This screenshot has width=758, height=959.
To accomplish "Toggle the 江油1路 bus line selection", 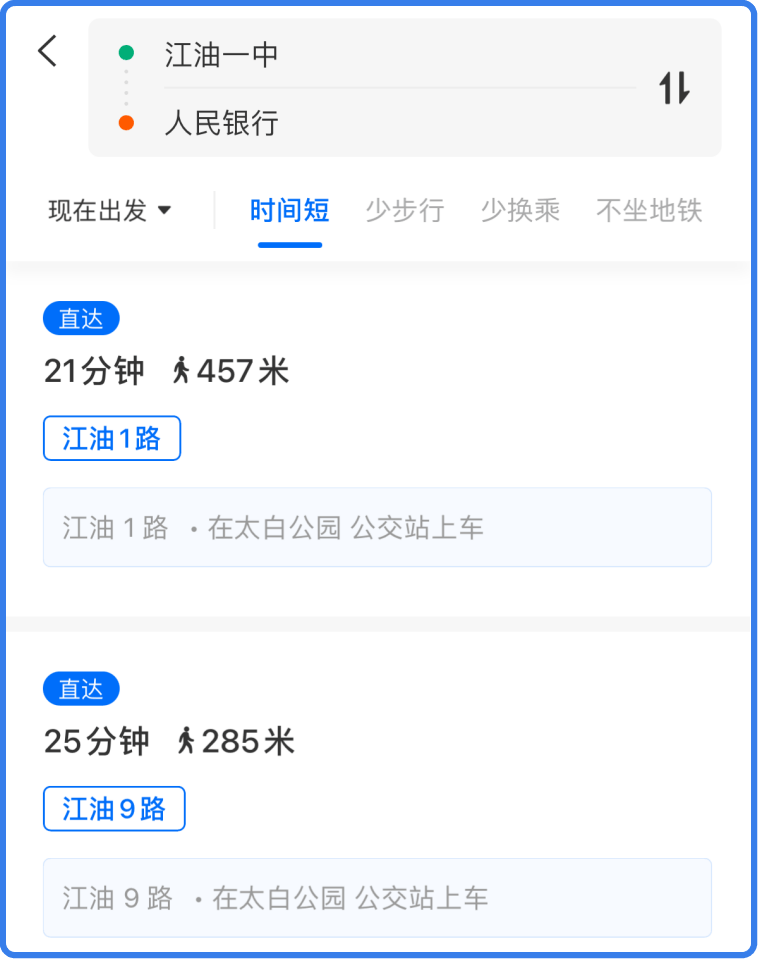I will [x=111, y=438].
